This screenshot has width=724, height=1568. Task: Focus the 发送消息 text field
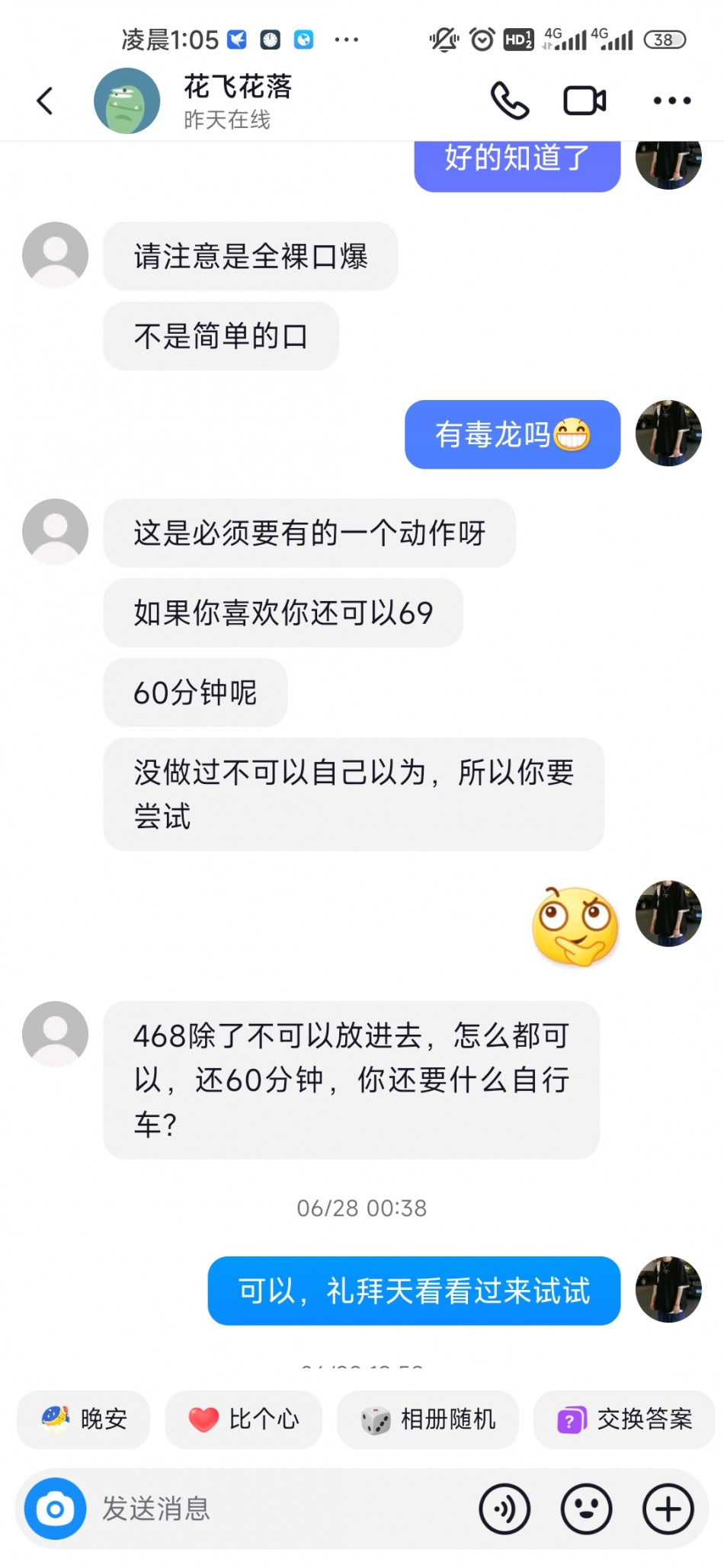pyautogui.click(x=282, y=1509)
